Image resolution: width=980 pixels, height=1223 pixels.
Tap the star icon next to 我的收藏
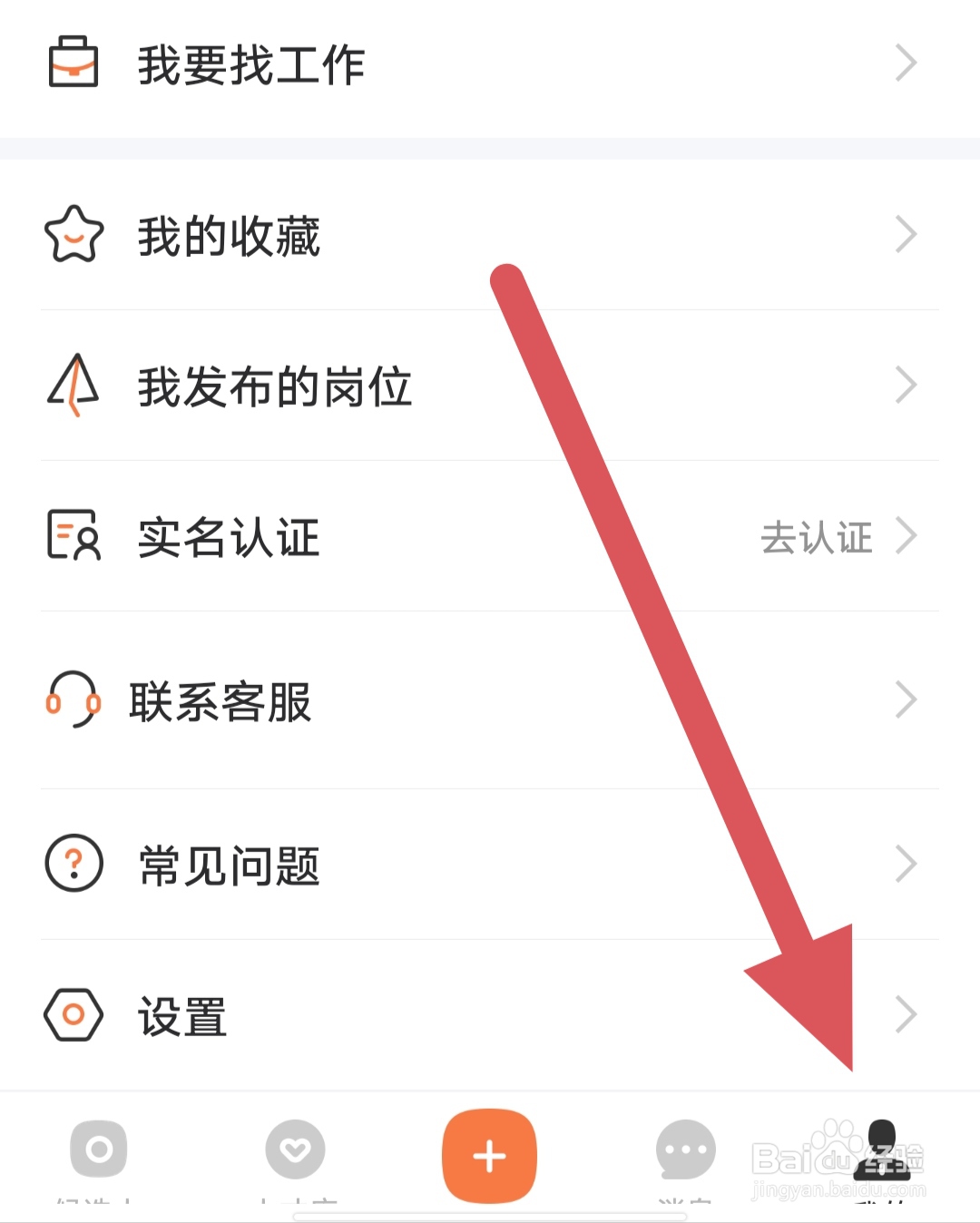[74, 235]
